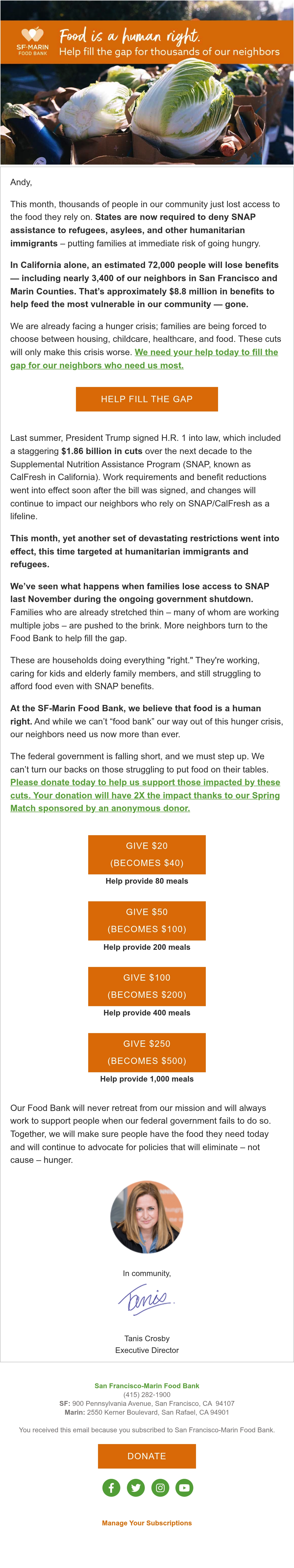The width and height of the screenshot is (294, 1568).
Task: Open the San Francisco-Marin Food Bank footer link
Action: click(x=147, y=1385)
